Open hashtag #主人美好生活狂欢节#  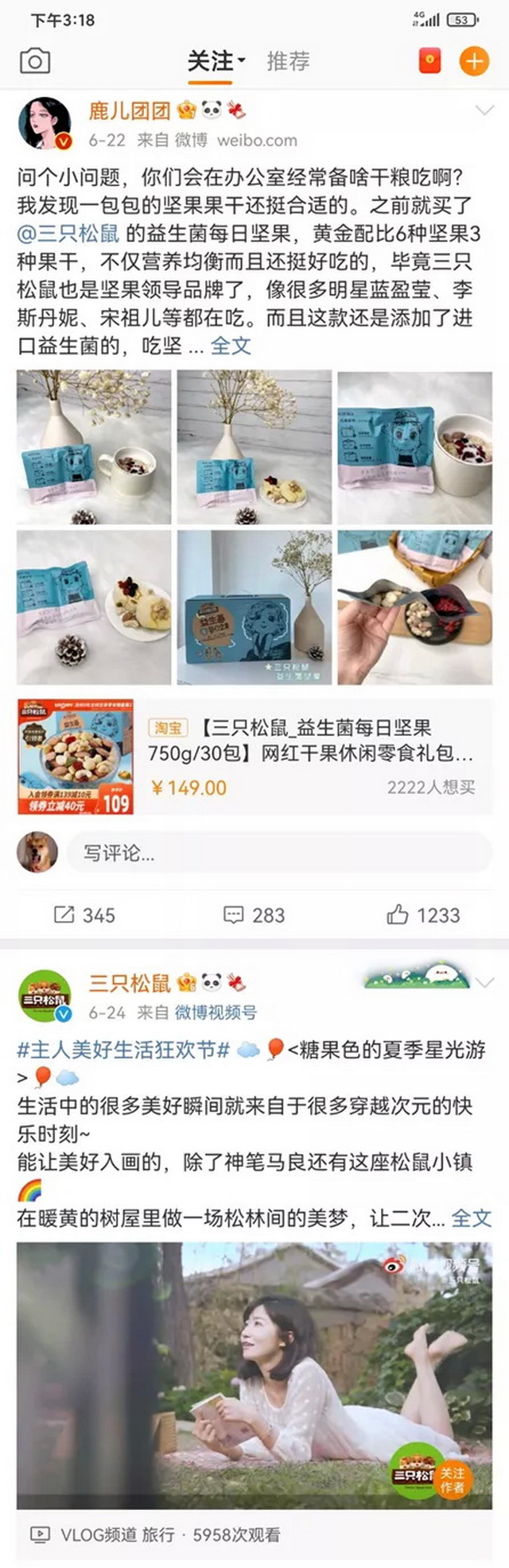[x=123, y=1050]
